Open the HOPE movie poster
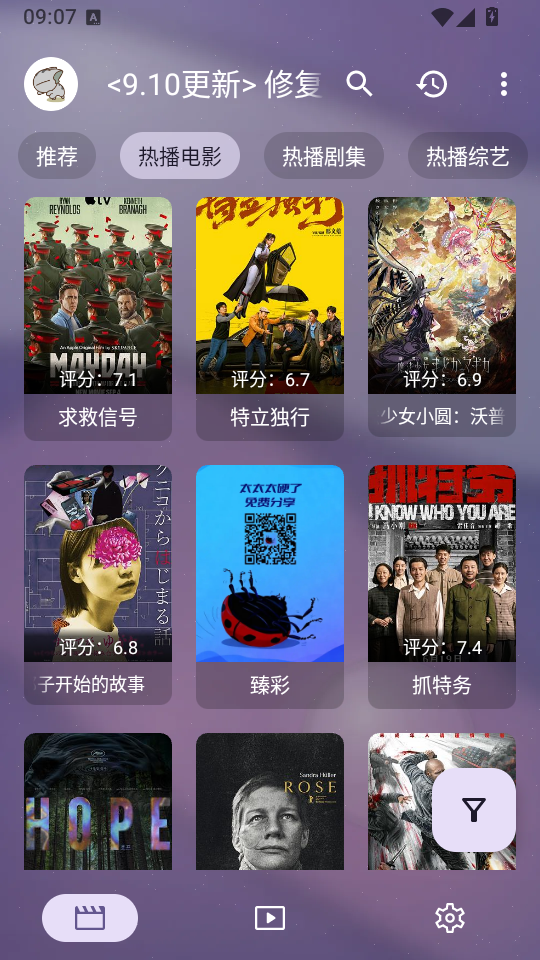The height and width of the screenshot is (960, 540). point(98,801)
